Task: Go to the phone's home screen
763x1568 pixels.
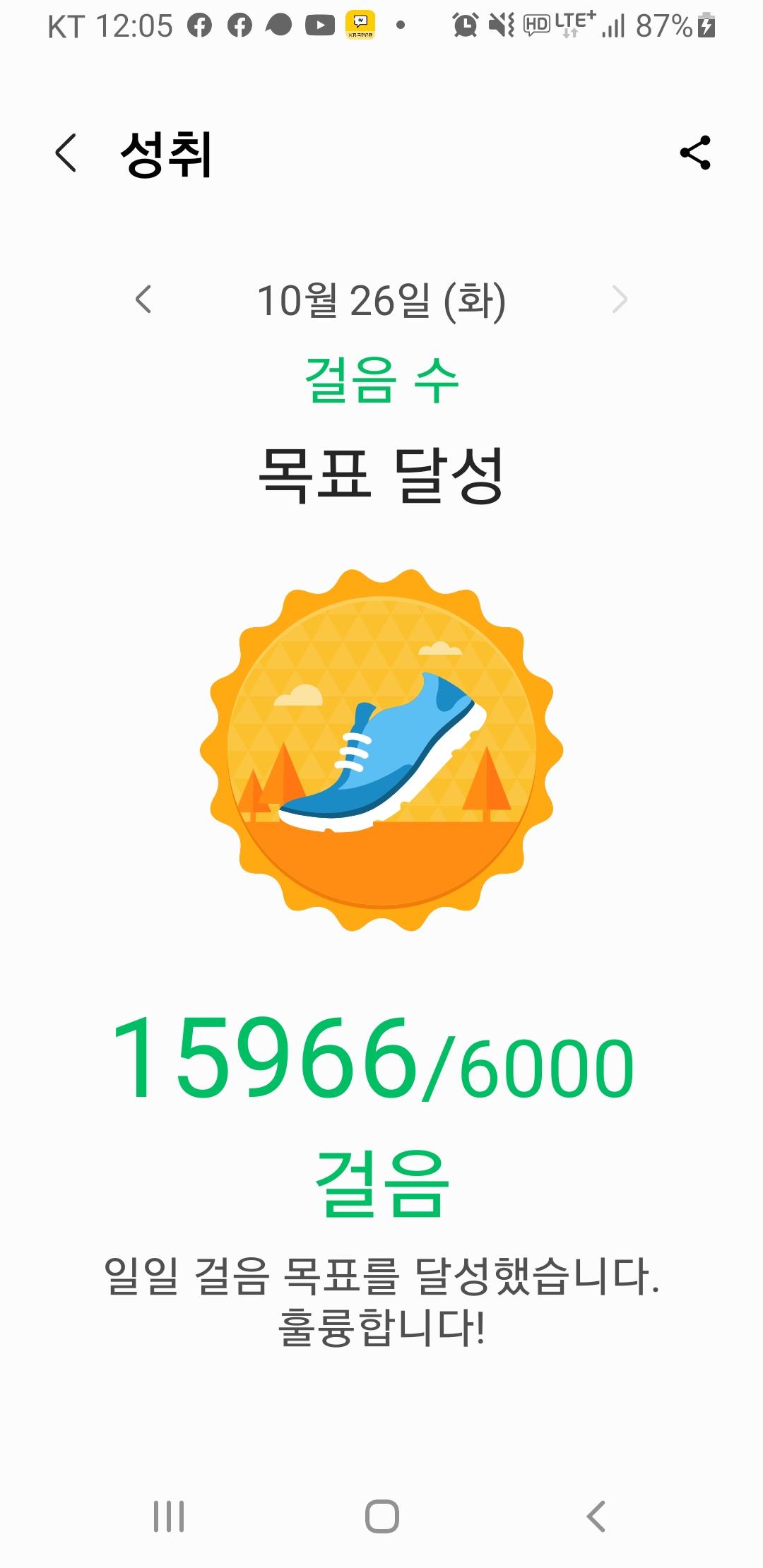Action: point(381,1516)
